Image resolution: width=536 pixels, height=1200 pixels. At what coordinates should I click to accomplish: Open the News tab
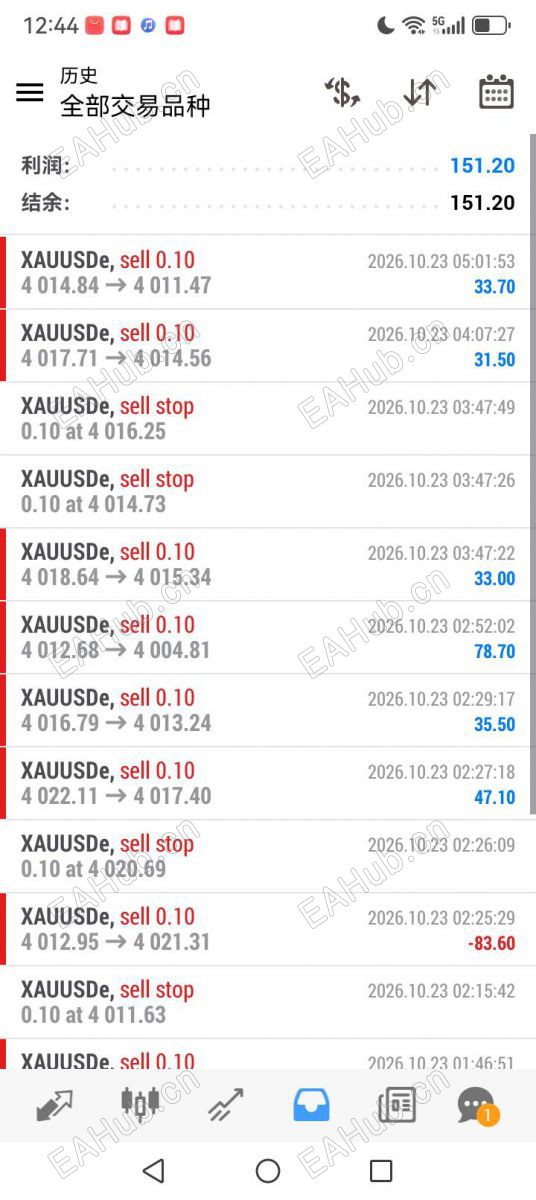(x=397, y=1106)
